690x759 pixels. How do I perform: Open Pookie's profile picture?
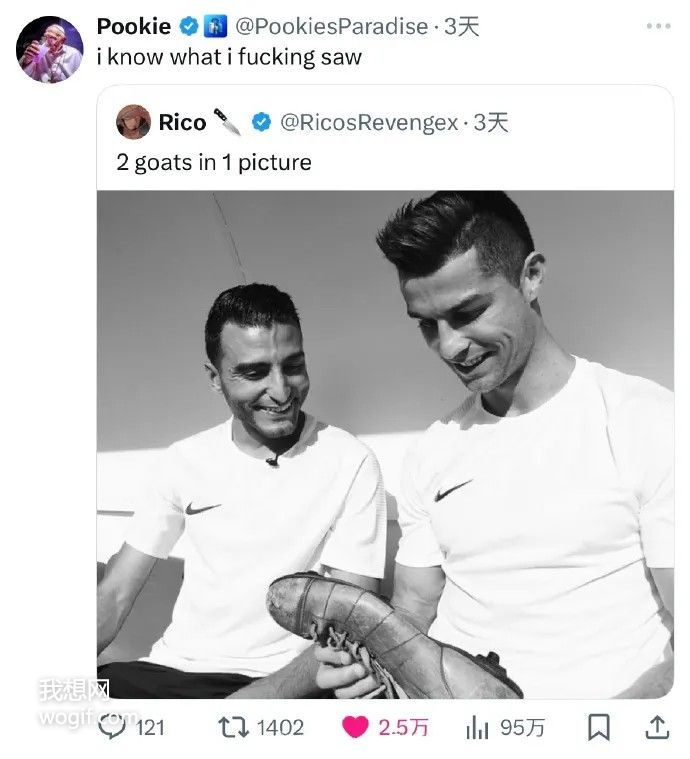[x=49, y=49]
